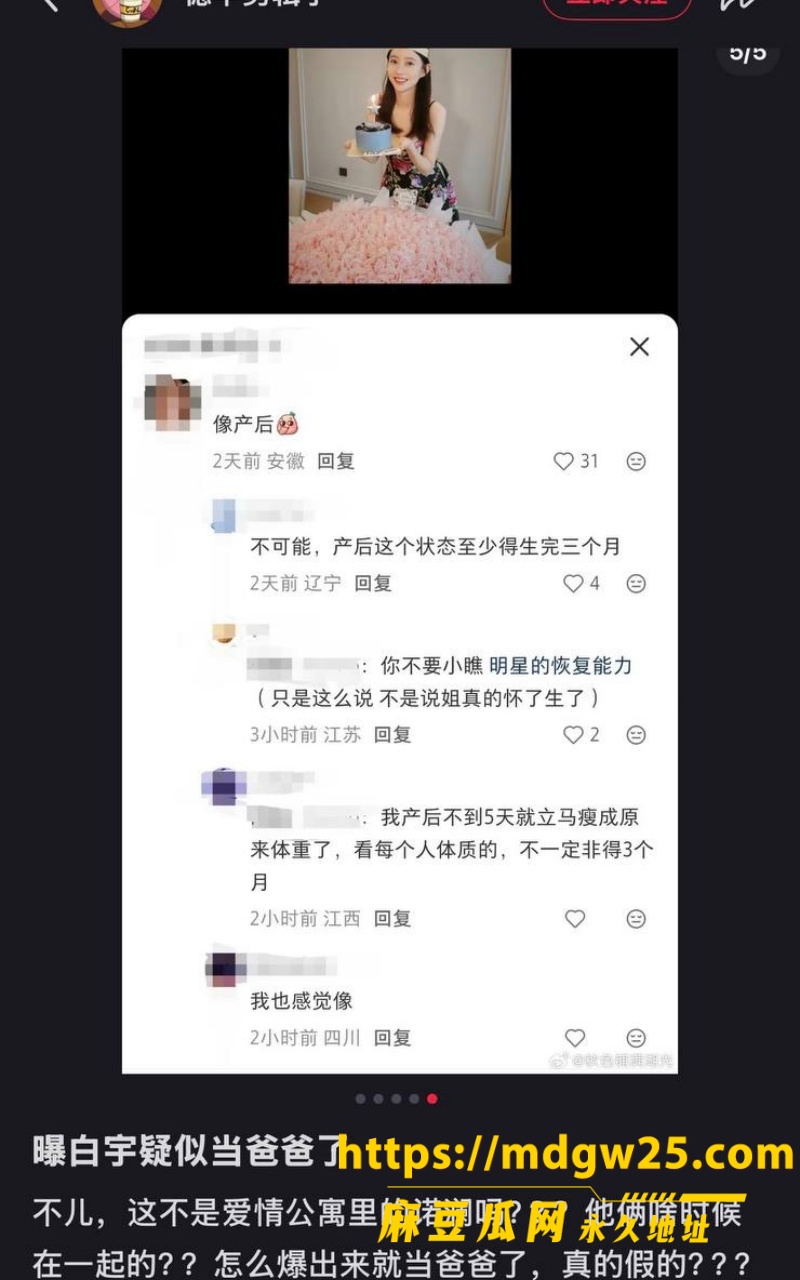
Task: Share this post via the top-right icon
Action: [x=737, y=5]
